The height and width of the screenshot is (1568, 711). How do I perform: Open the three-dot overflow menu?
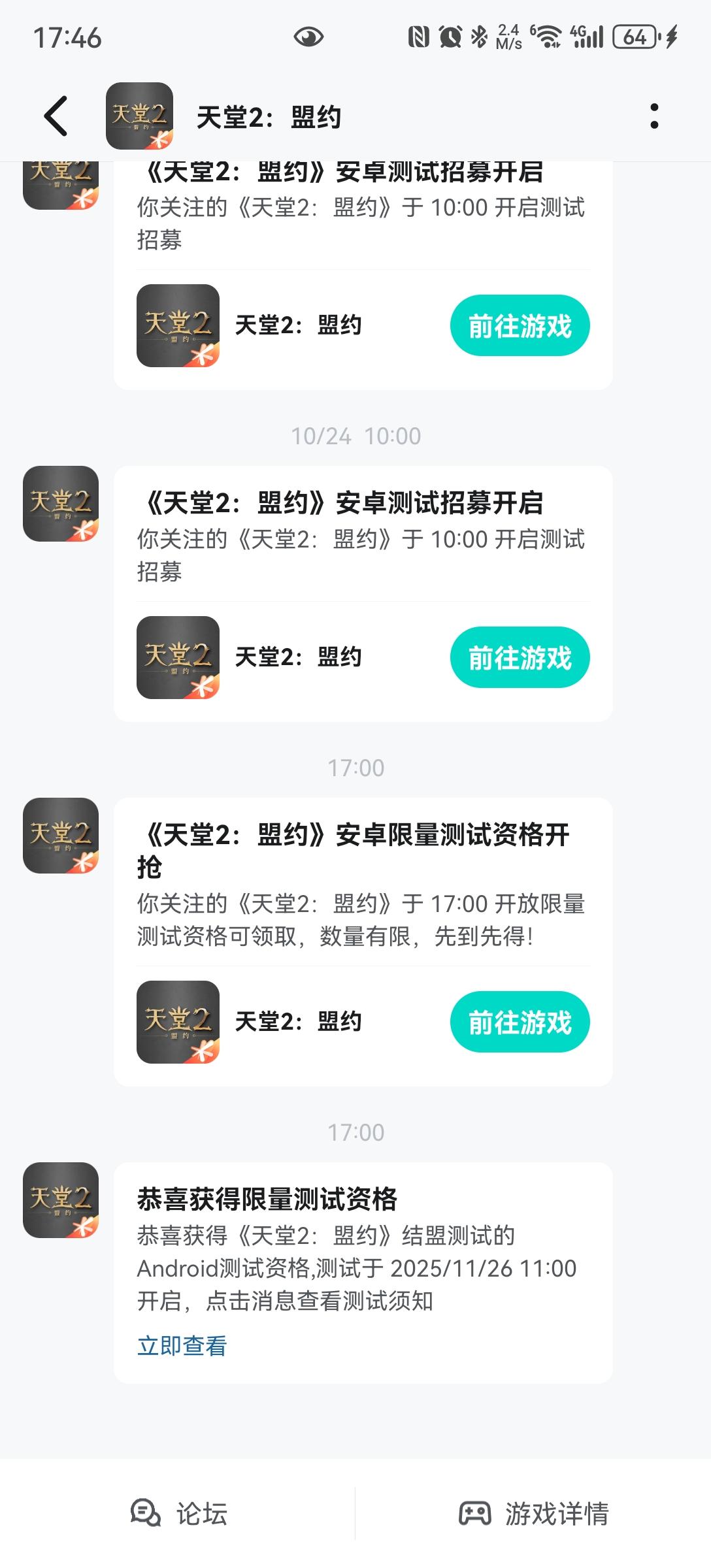[655, 118]
